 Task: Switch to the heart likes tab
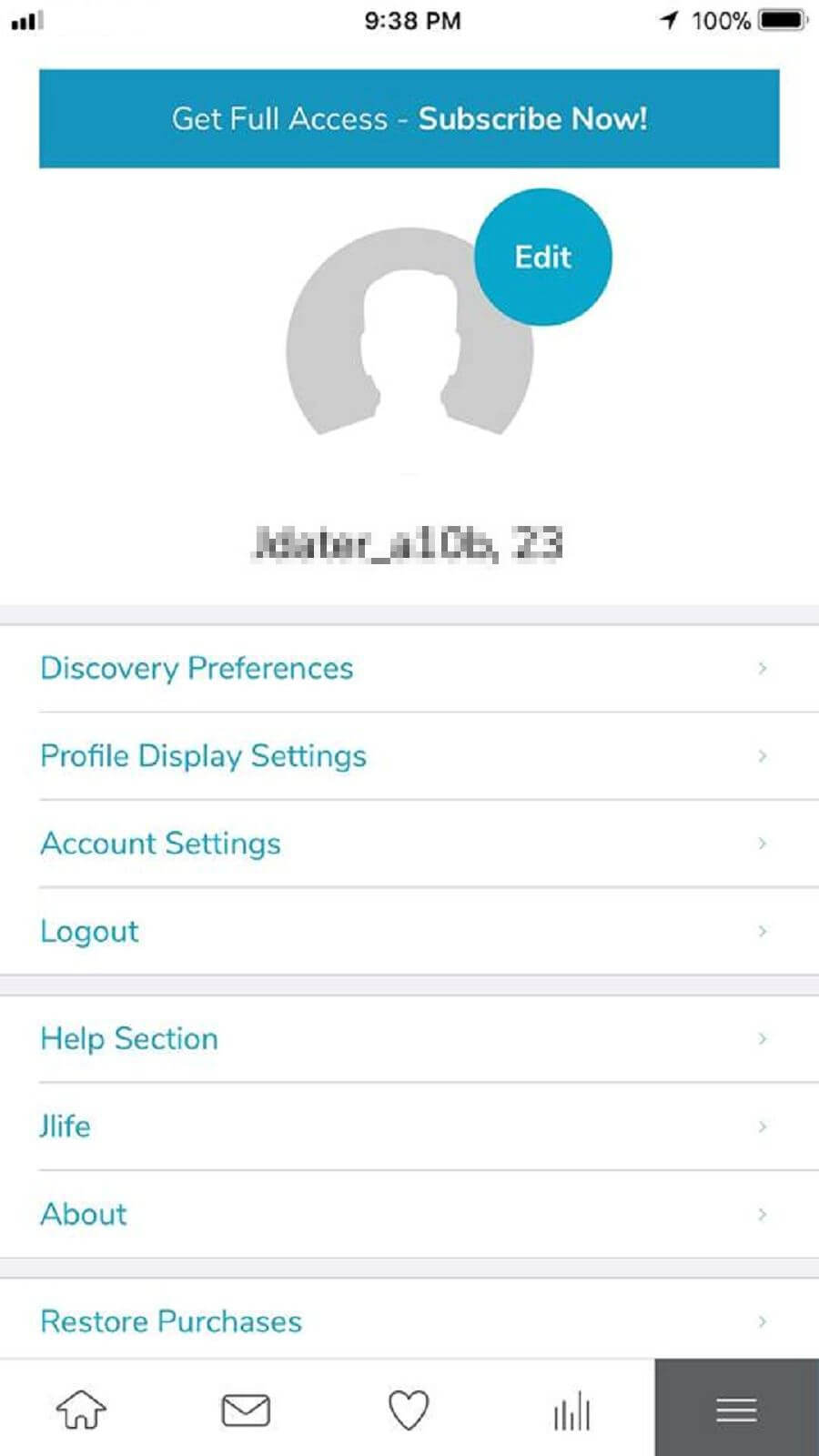409,1410
